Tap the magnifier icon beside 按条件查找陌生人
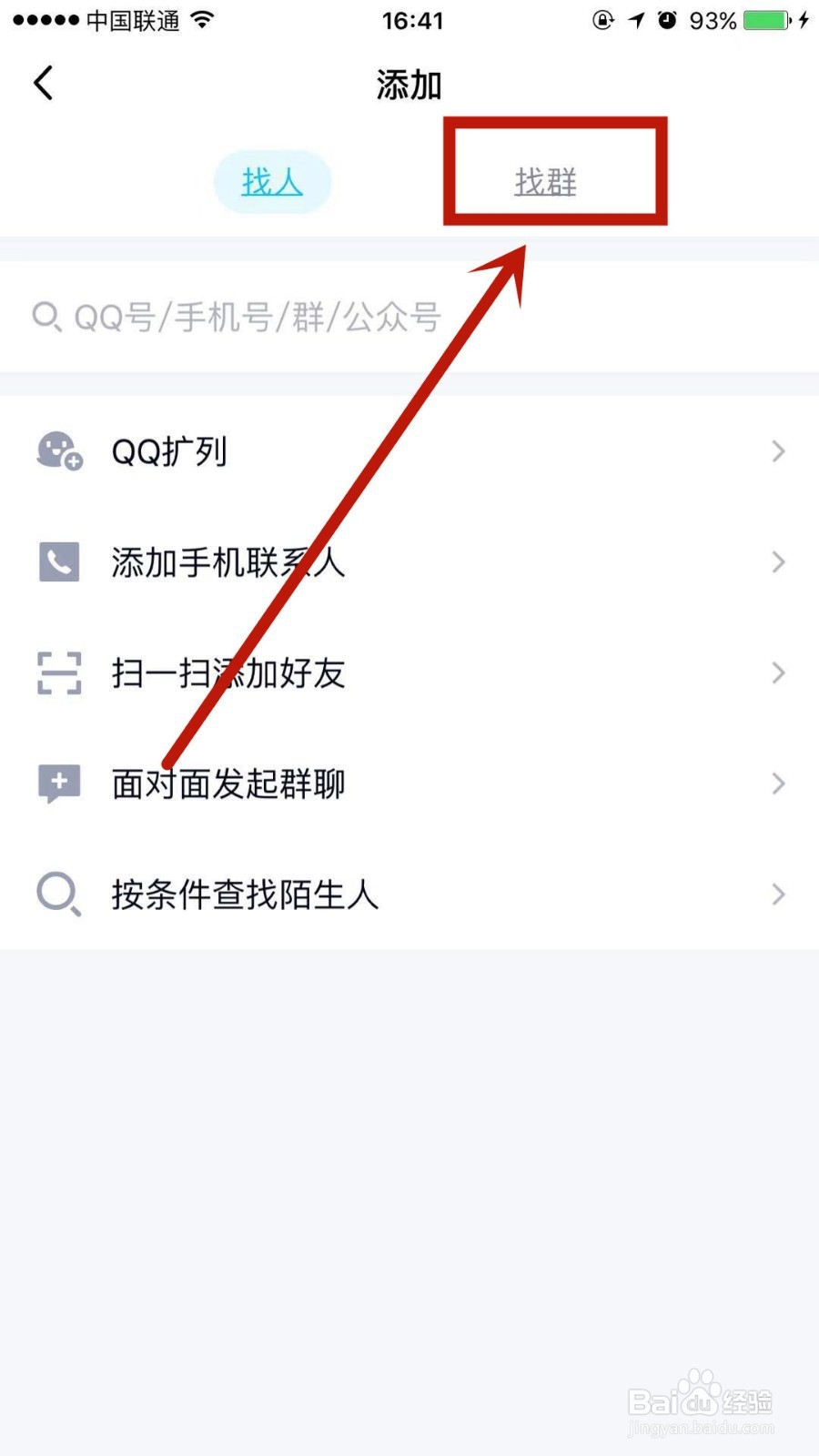Image resolution: width=819 pixels, height=1456 pixels. (x=57, y=895)
